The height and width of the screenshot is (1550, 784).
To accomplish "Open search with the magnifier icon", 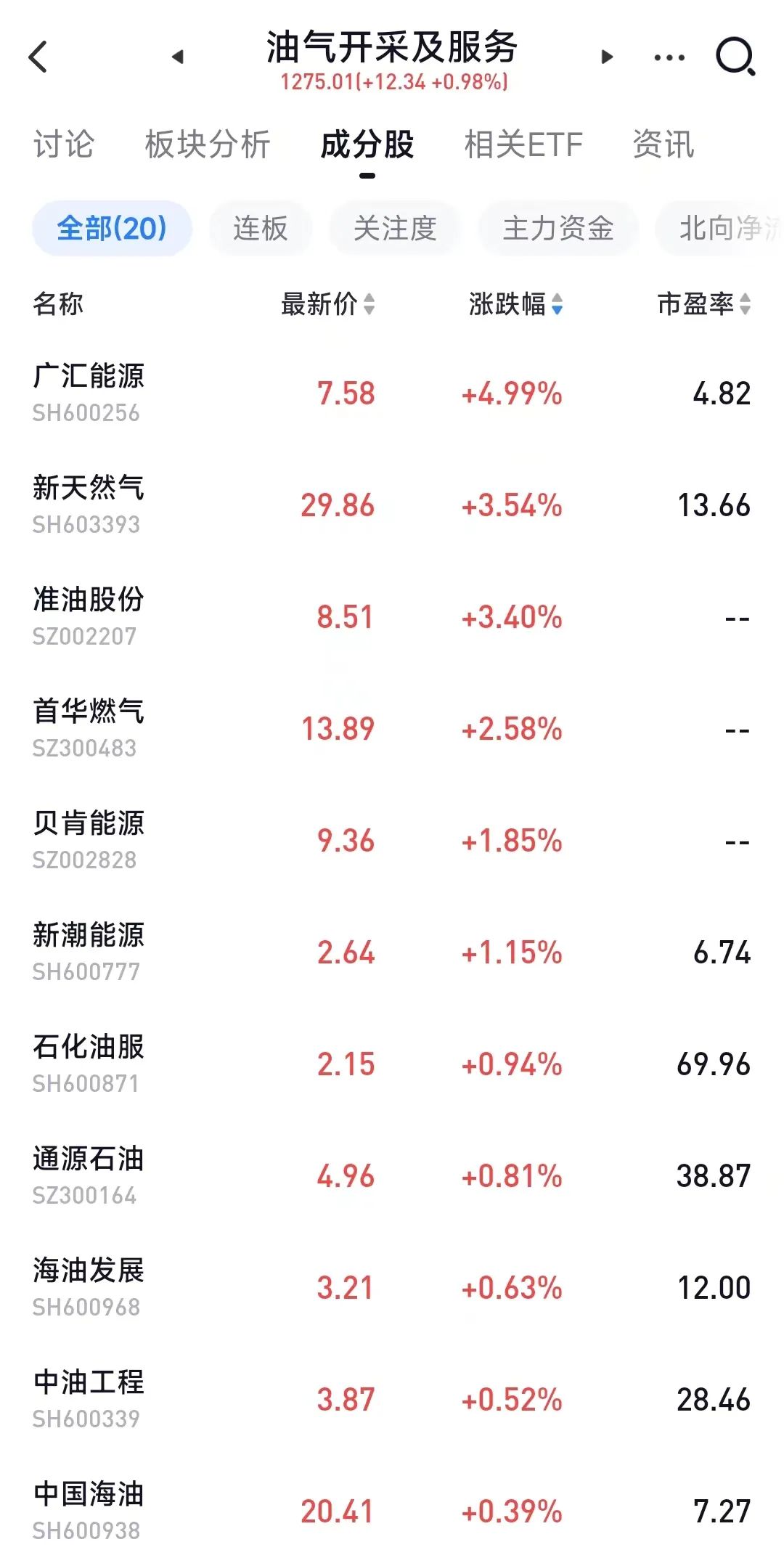I will tap(735, 57).
